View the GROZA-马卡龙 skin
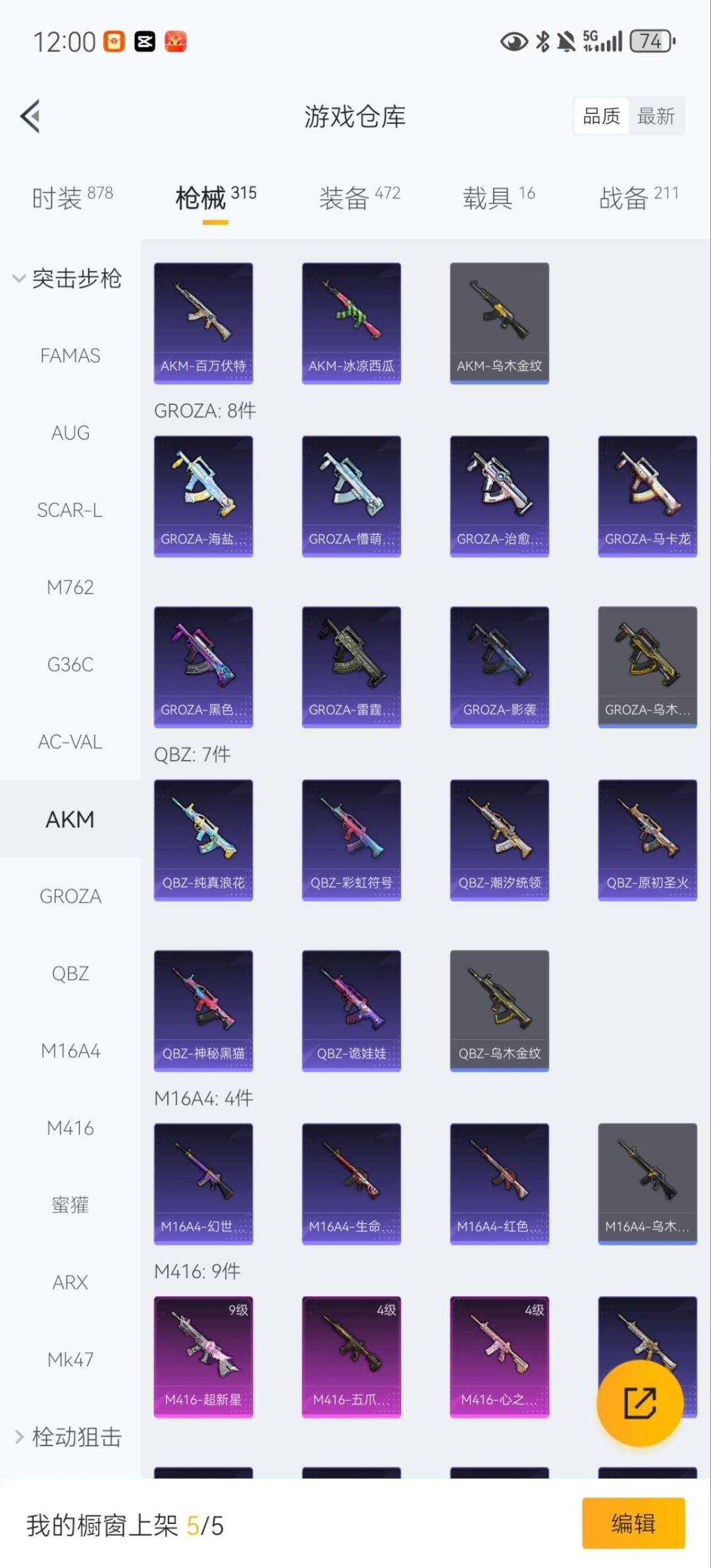 (647, 496)
